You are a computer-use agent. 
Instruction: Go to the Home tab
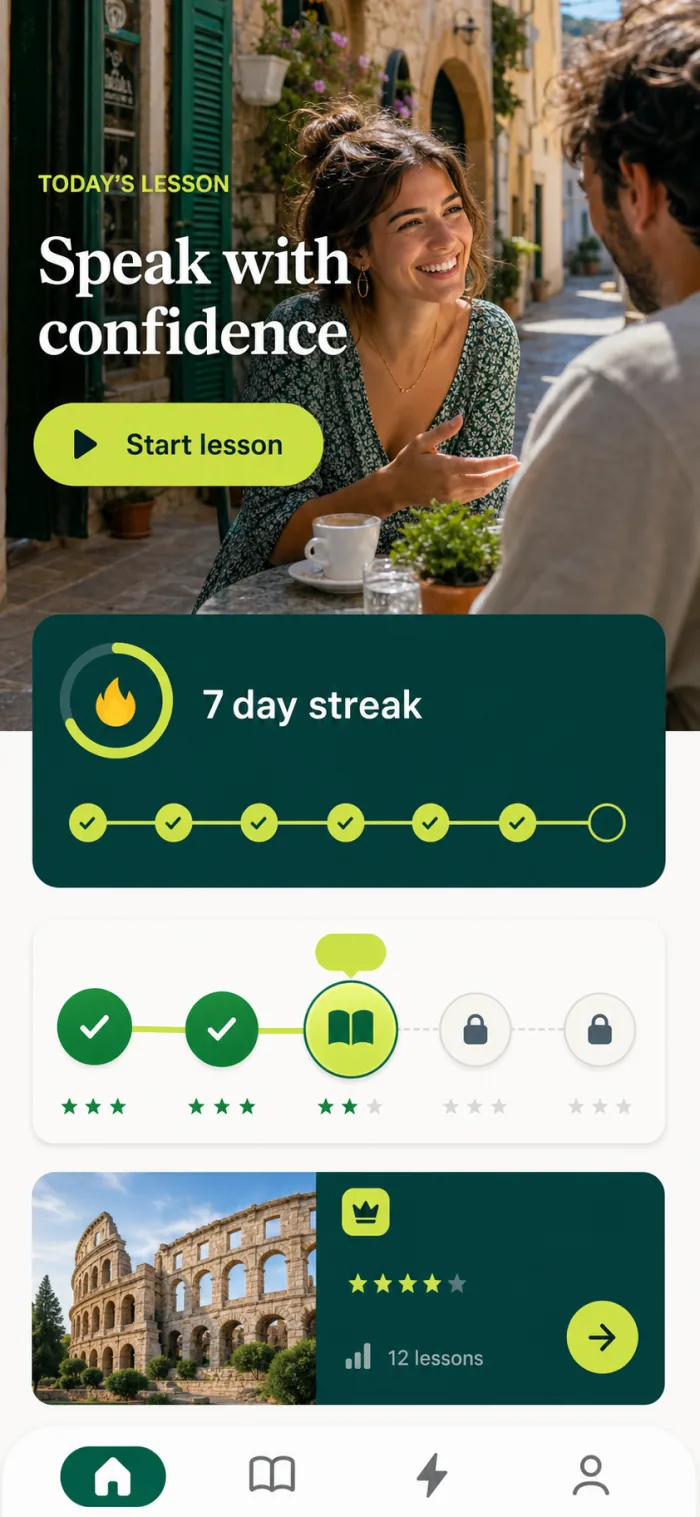(x=113, y=1476)
